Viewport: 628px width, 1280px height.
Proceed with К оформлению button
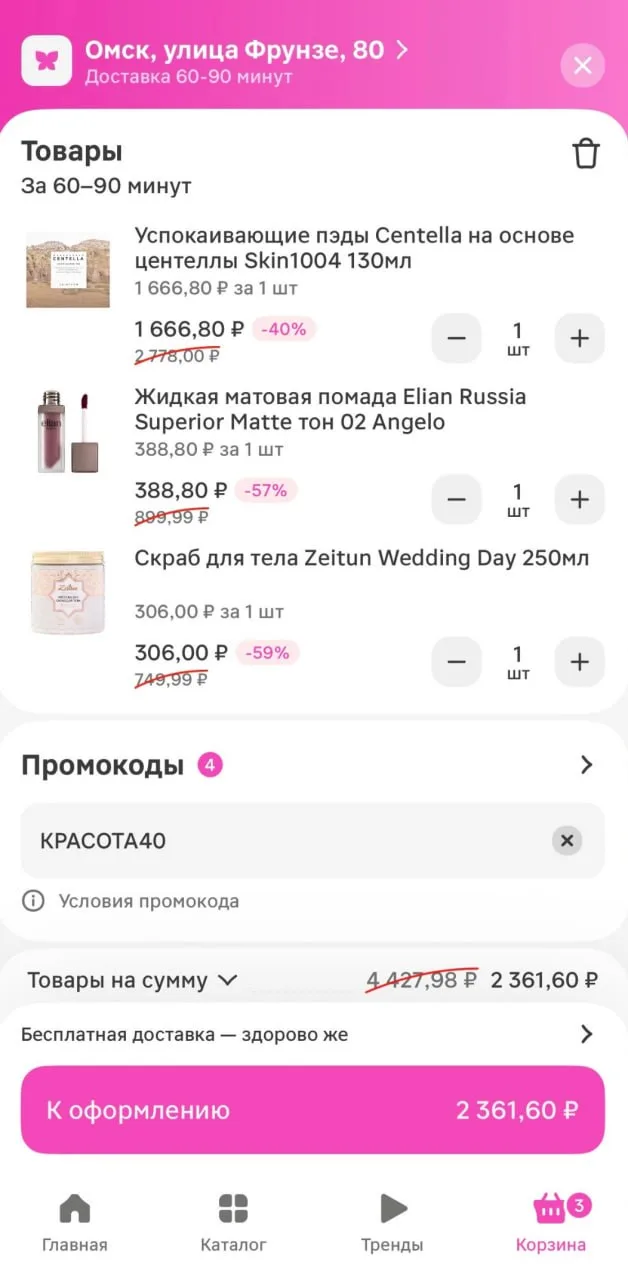312,1110
